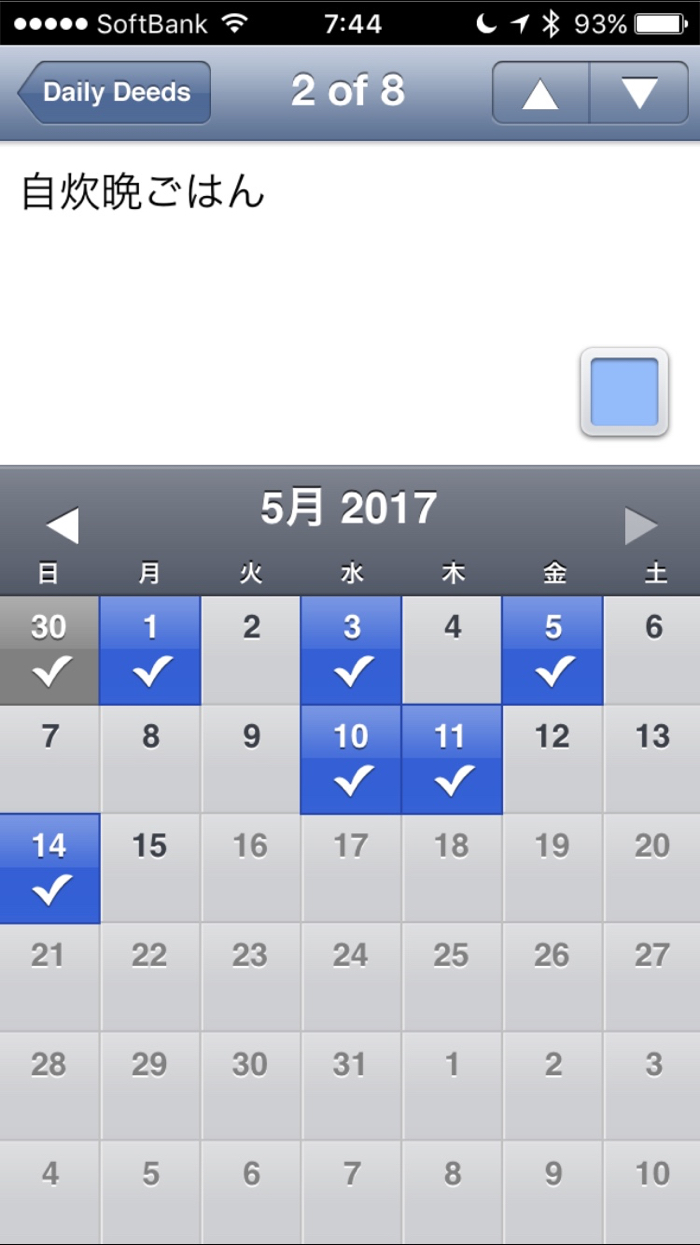Uncheck April 30 on the calendar
Image resolution: width=700 pixels, height=1245 pixels.
[49, 651]
